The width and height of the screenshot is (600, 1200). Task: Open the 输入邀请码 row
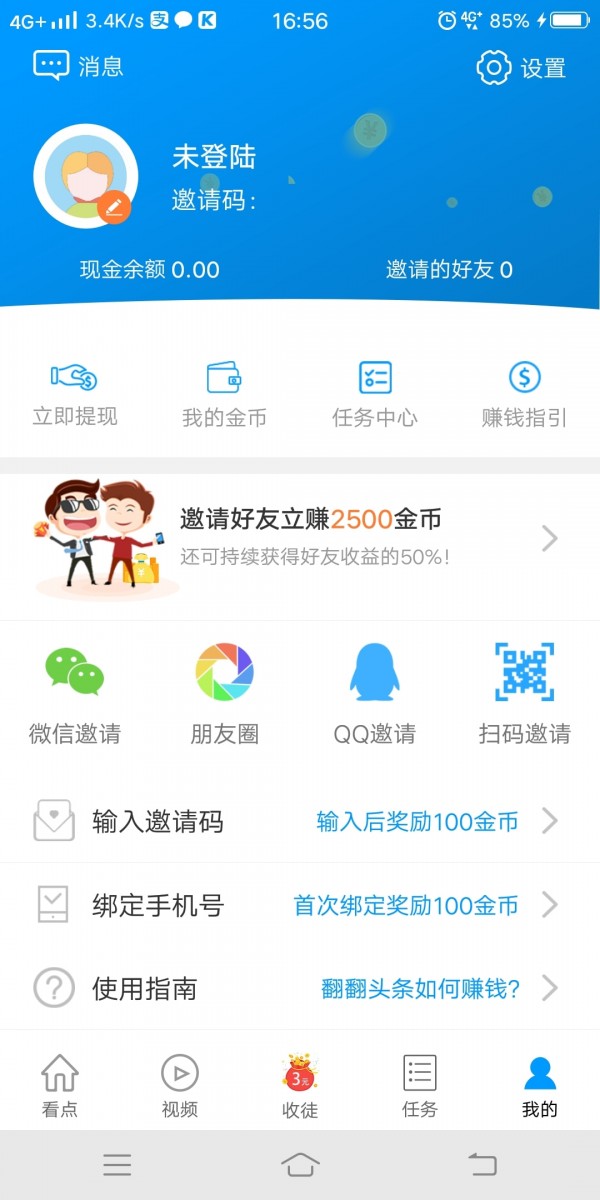[x=300, y=822]
